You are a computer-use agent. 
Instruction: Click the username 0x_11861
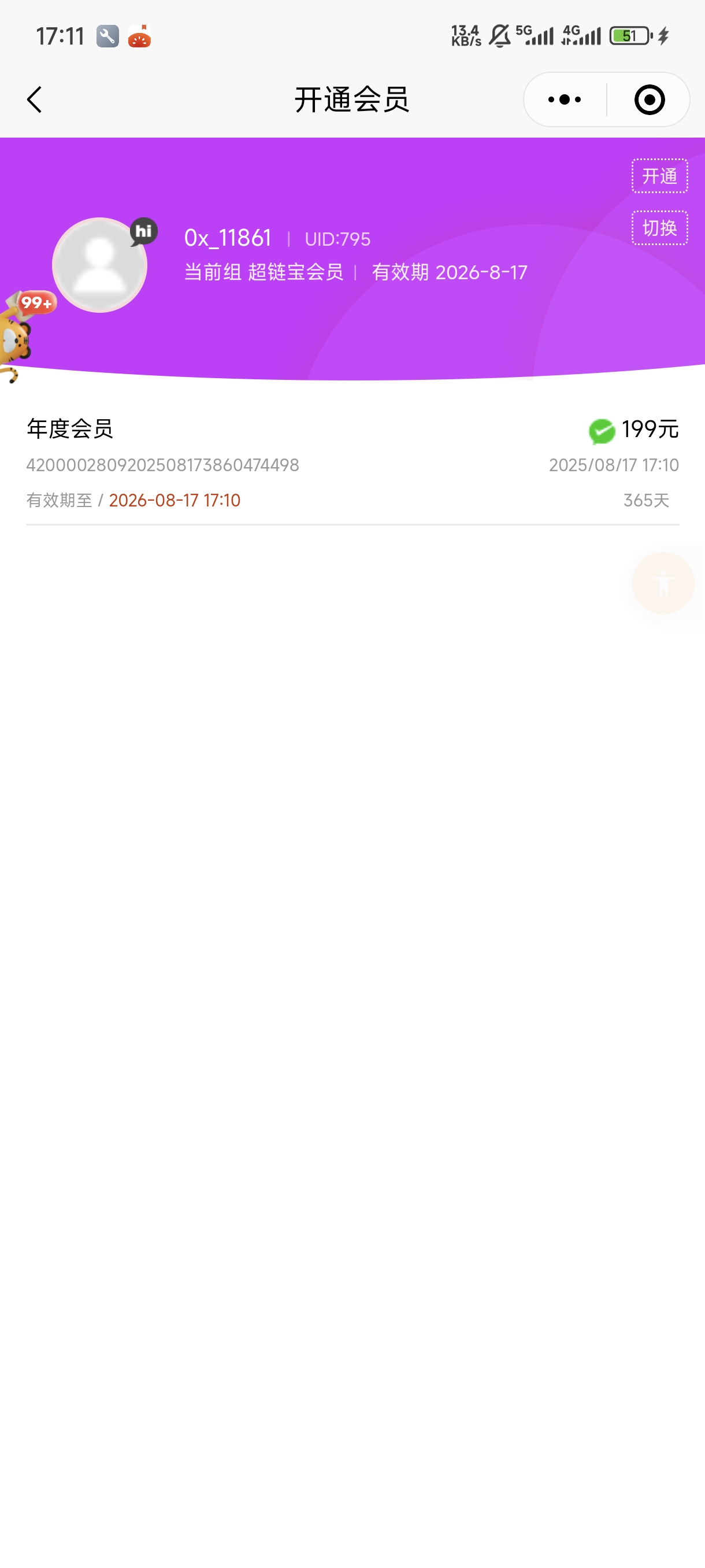coord(228,238)
